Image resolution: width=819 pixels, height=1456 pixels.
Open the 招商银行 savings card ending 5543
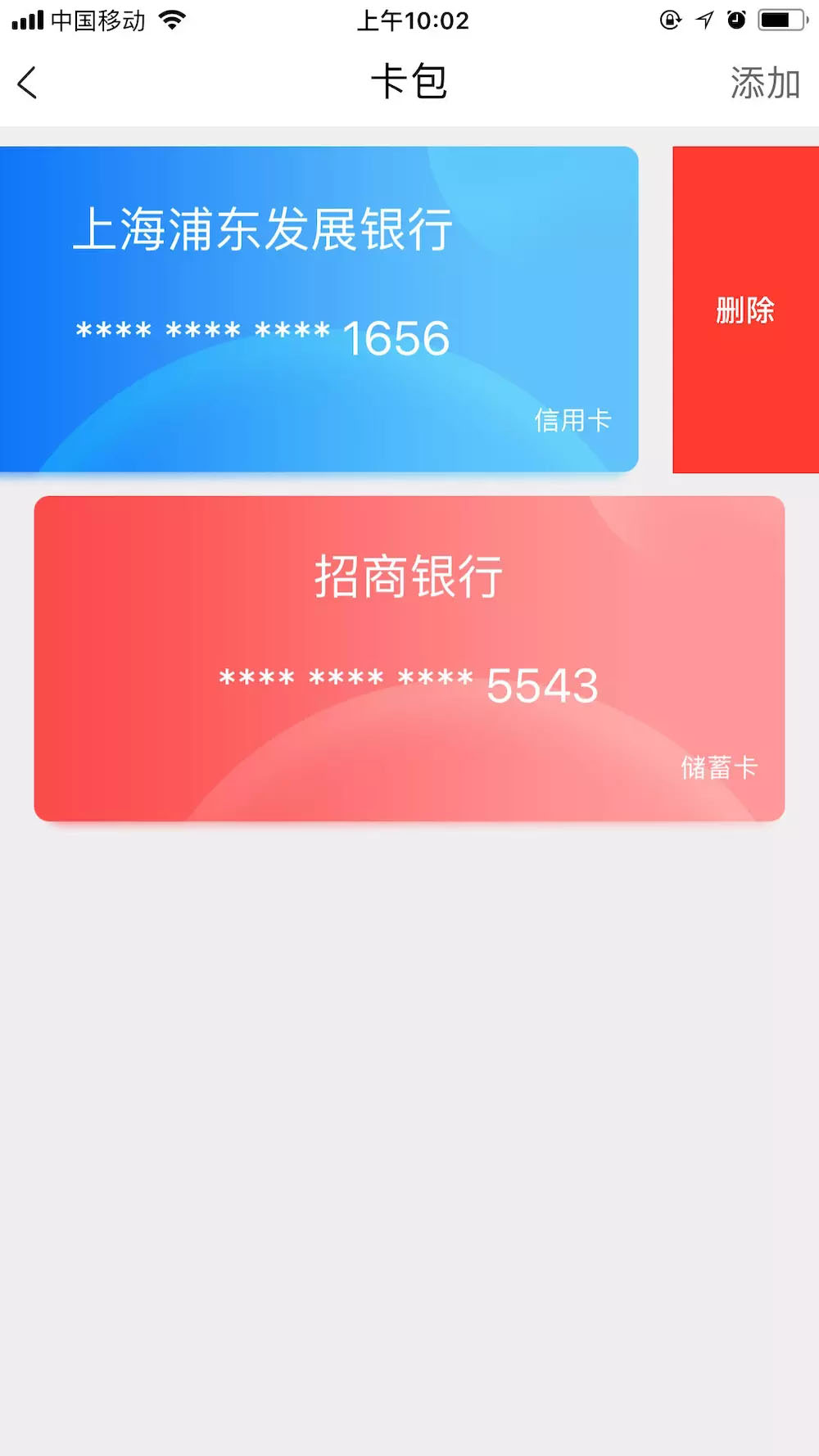click(409, 658)
